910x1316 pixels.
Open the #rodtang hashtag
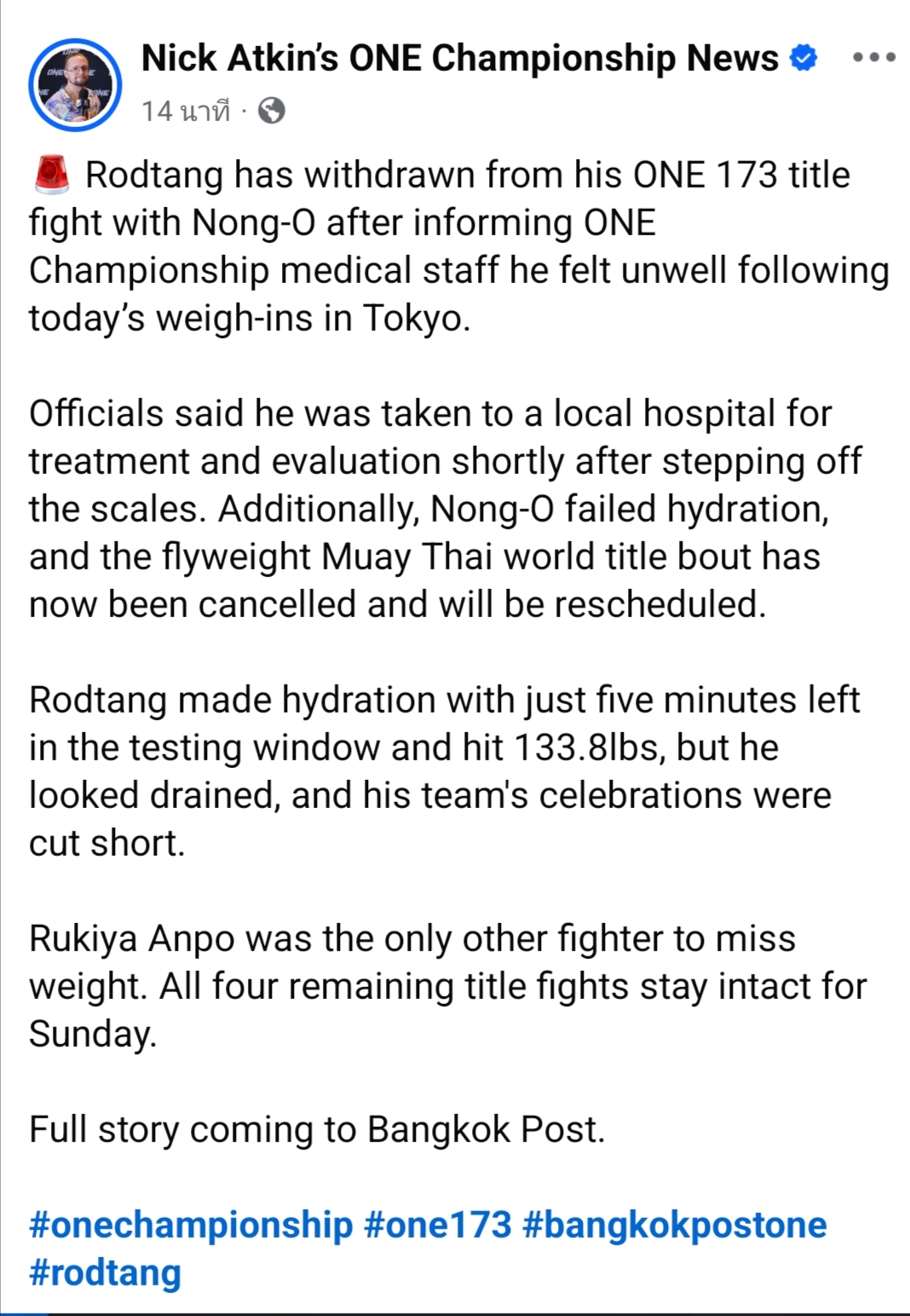pos(105,1273)
